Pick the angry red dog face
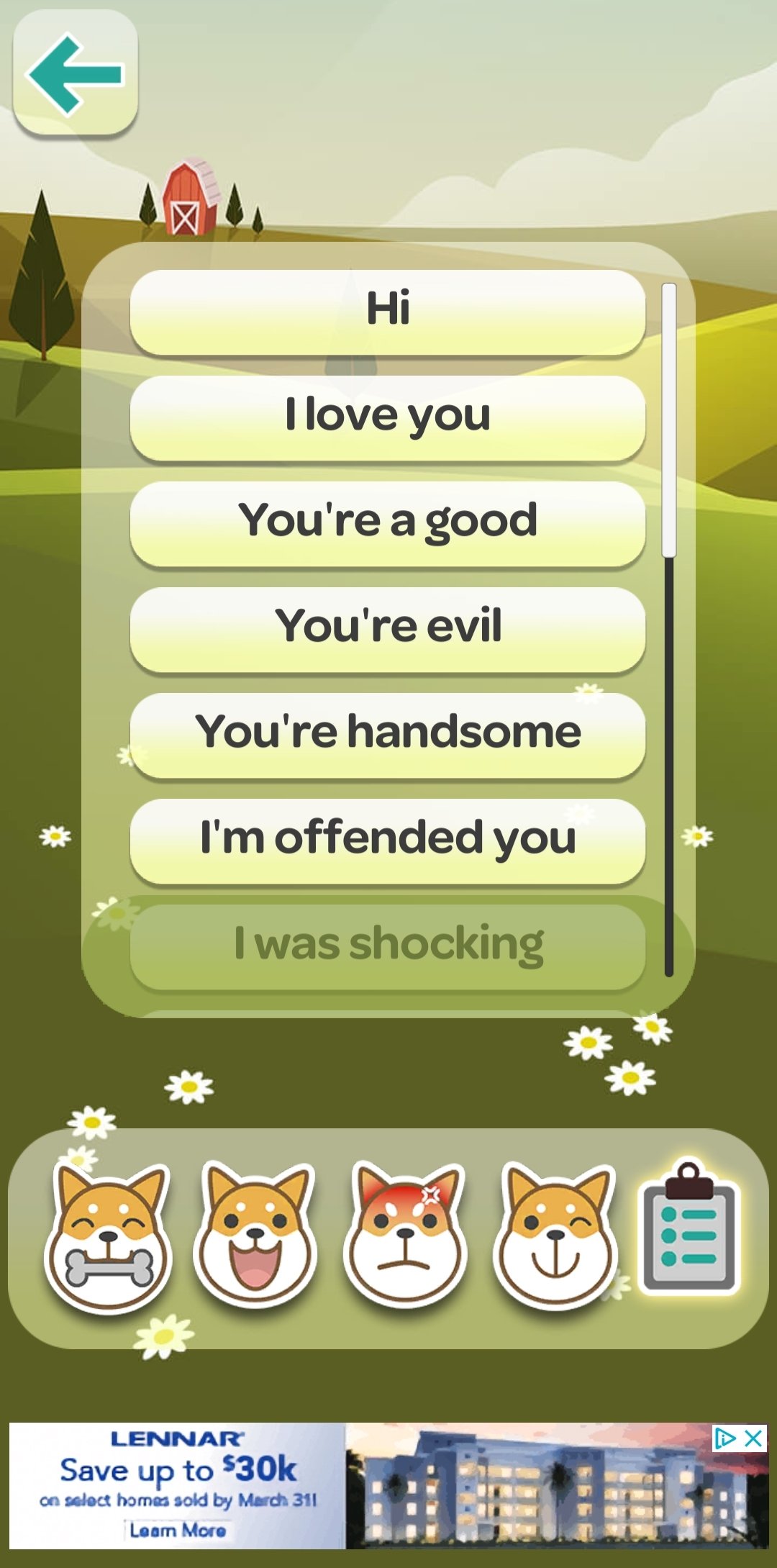Screen dimensions: 777x1568 [405, 1234]
